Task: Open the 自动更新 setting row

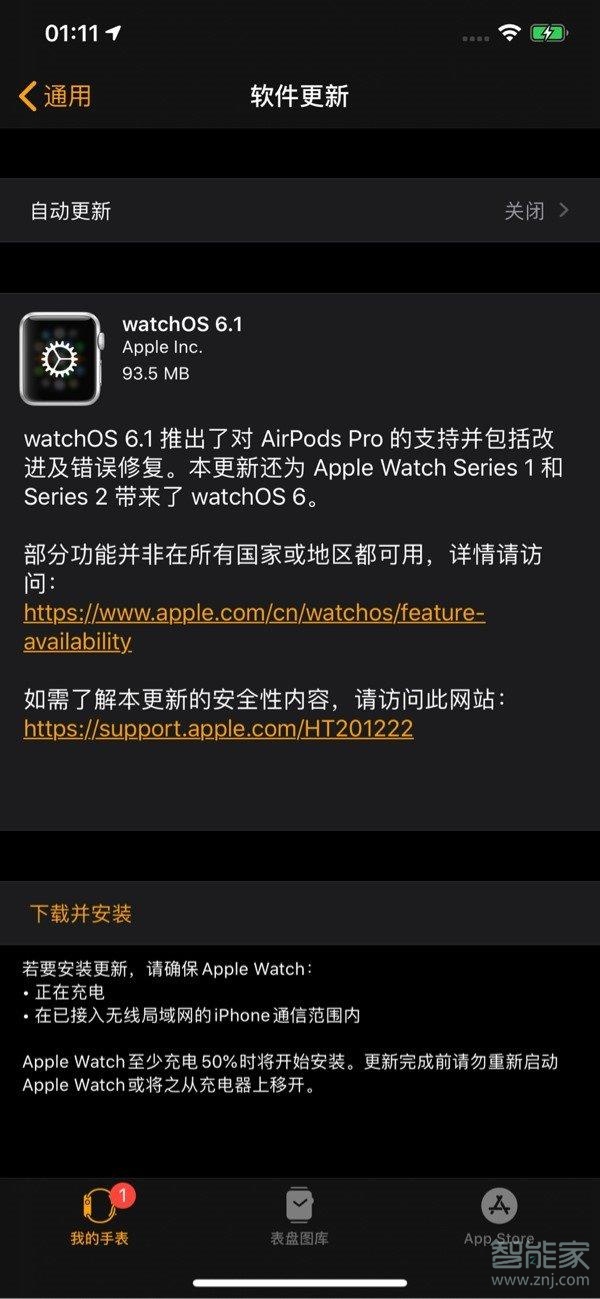Action: click(x=300, y=211)
